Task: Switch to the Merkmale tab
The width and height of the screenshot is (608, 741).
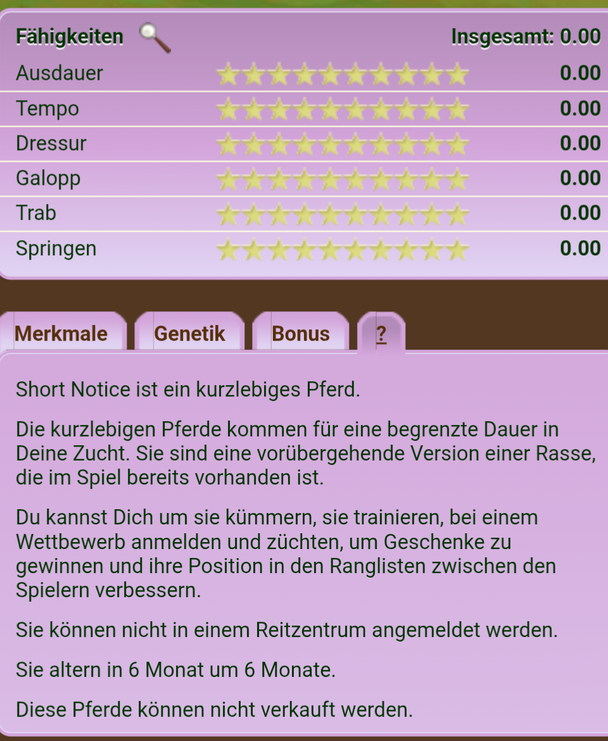Action: (x=62, y=334)
